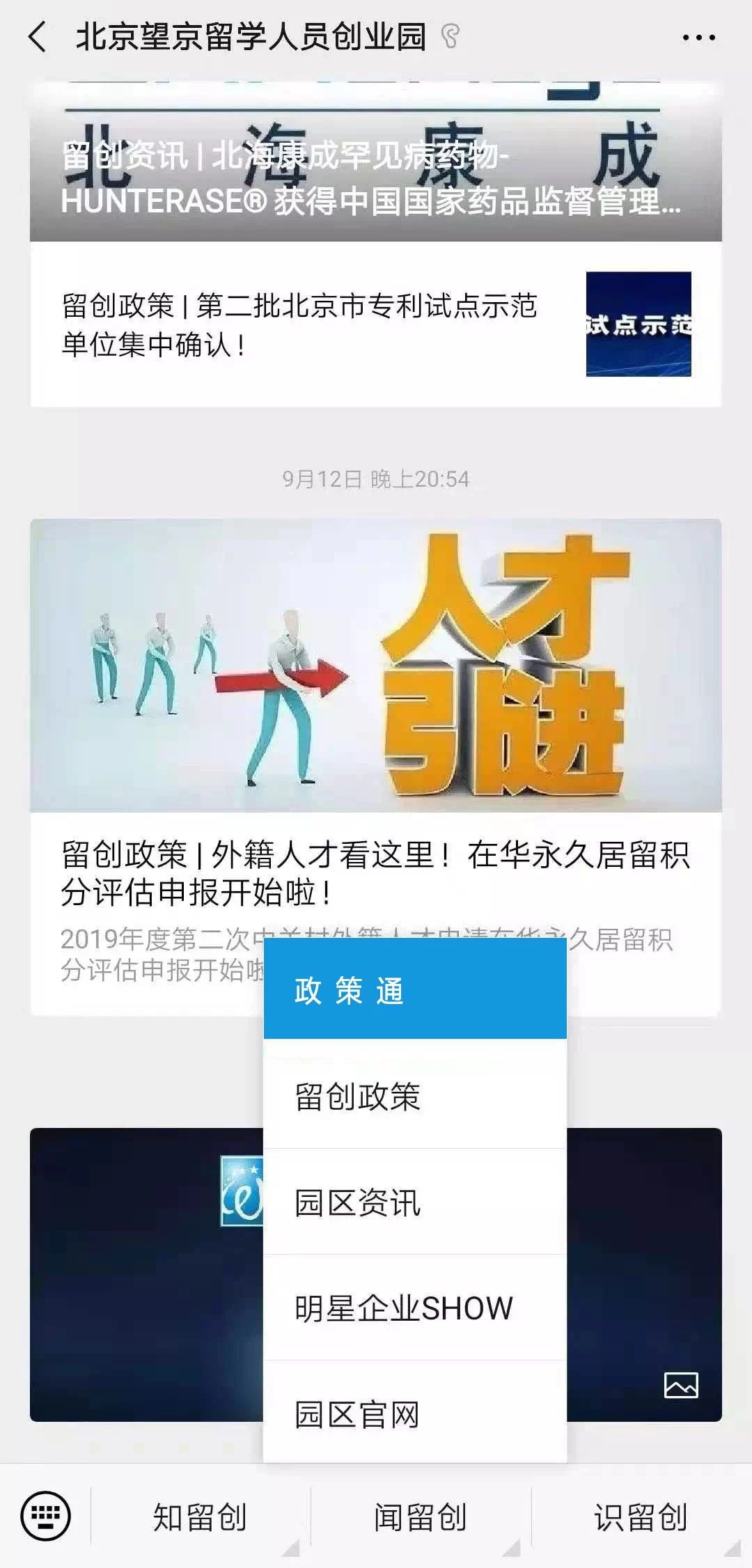
Task: Switch to keyboard input mode
Action: point(45,1515)
